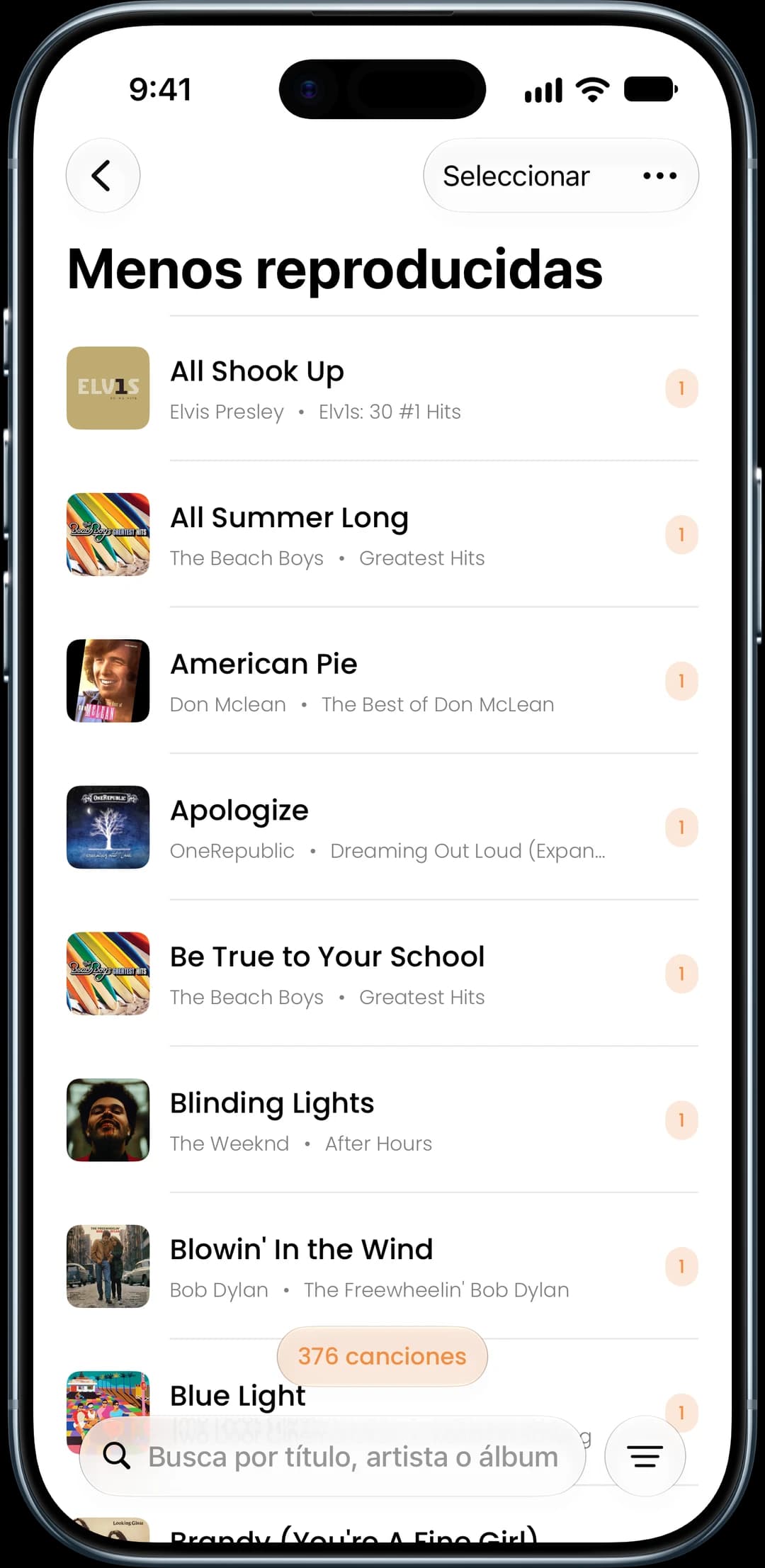
Task: Play Apologize by OneRepublic
Action: point(382,827)
